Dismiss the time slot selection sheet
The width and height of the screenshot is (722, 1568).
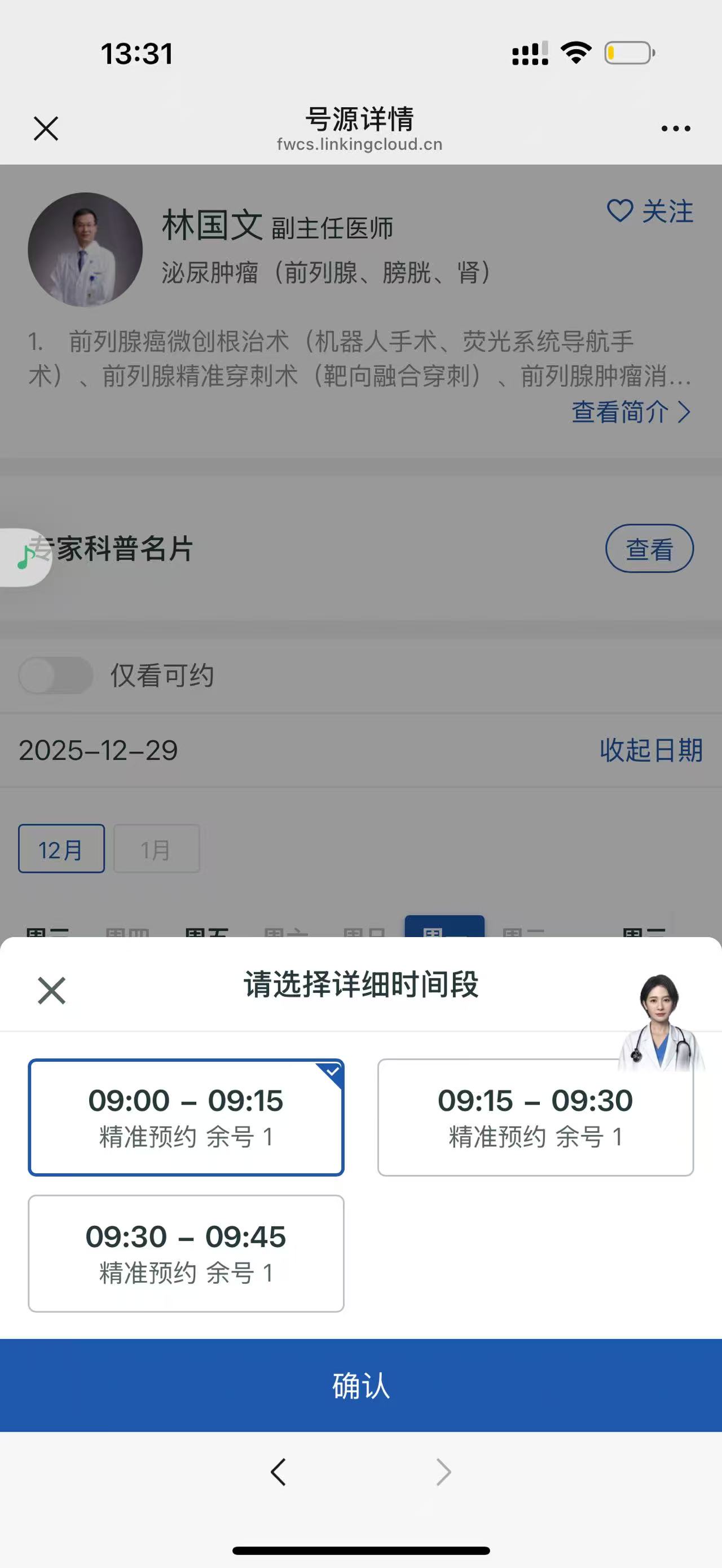(x=52, y=990)
